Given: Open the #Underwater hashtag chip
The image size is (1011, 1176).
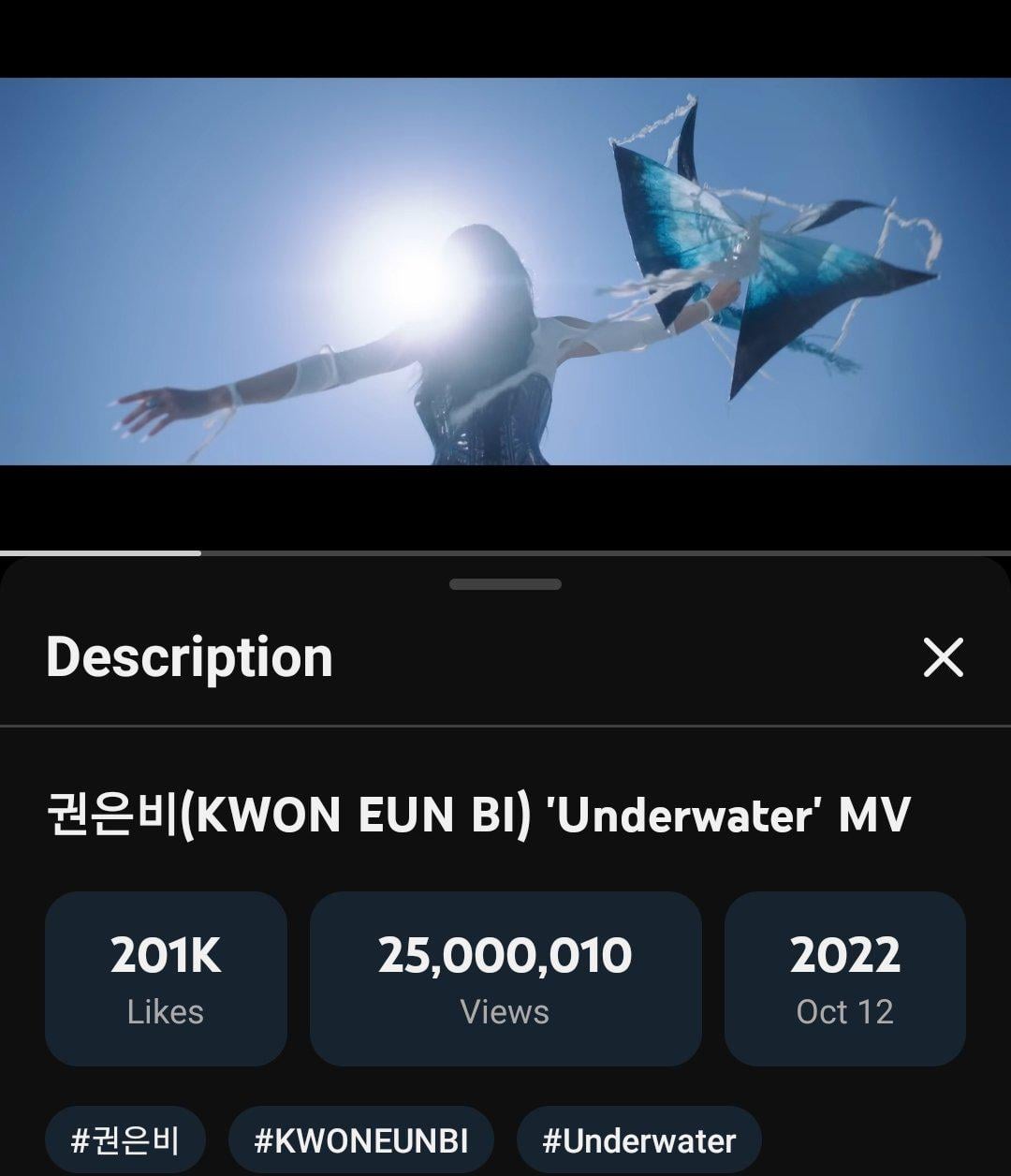Looking at the screenshot, I should point(638,1140).
